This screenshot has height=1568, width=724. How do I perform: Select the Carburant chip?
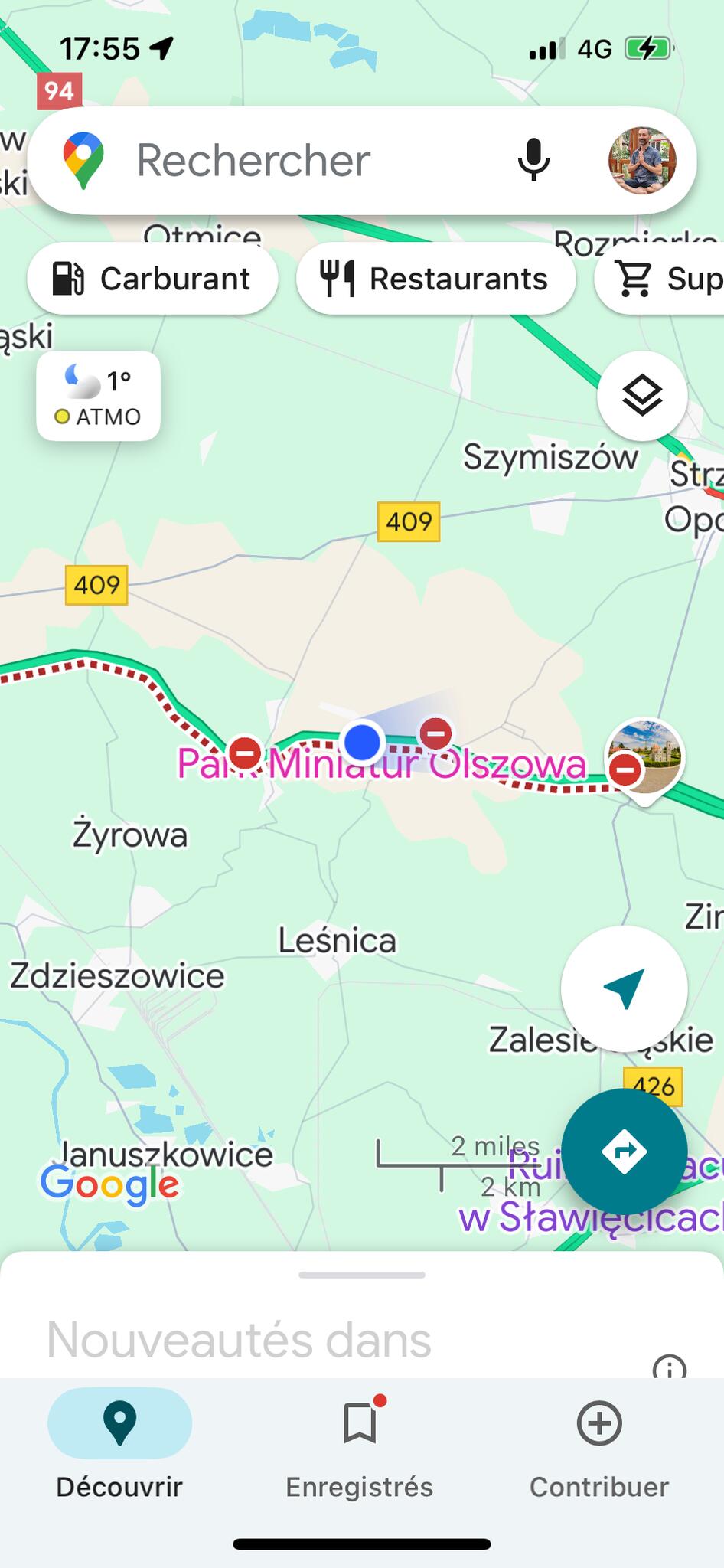152,279
